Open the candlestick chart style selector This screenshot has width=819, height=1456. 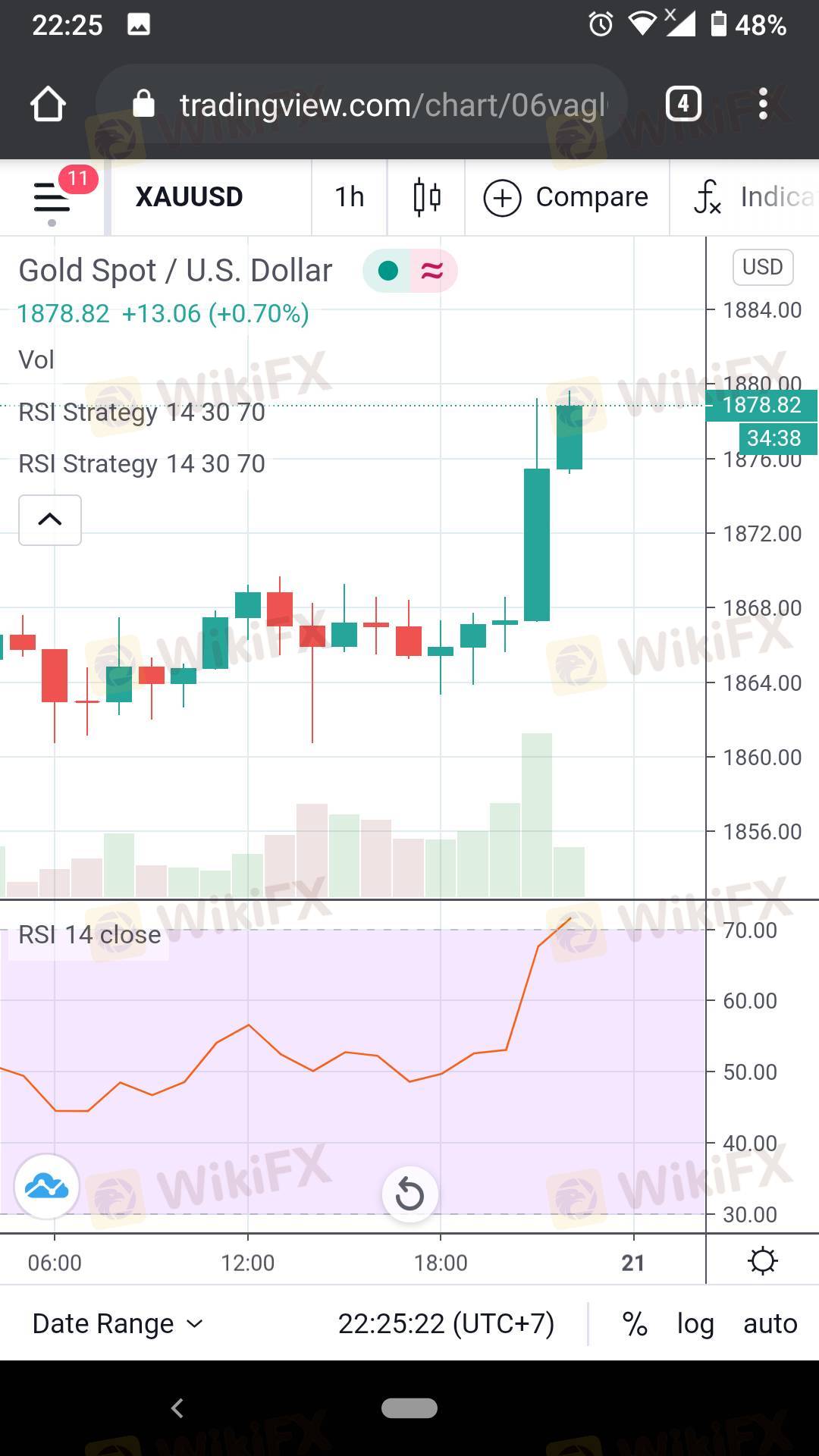(427, 197)
